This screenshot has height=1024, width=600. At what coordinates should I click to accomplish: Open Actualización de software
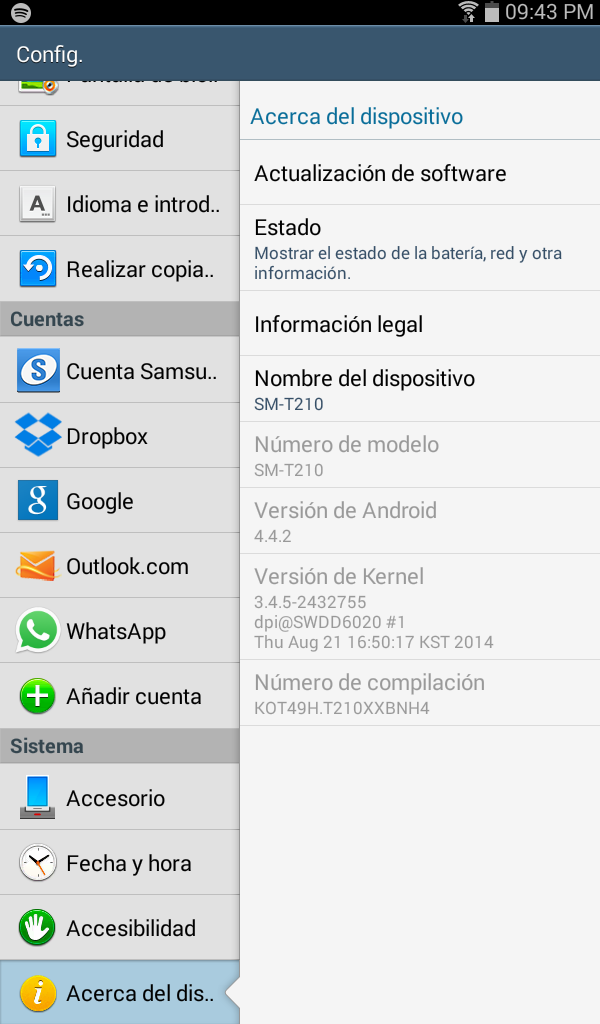point(420,173)
